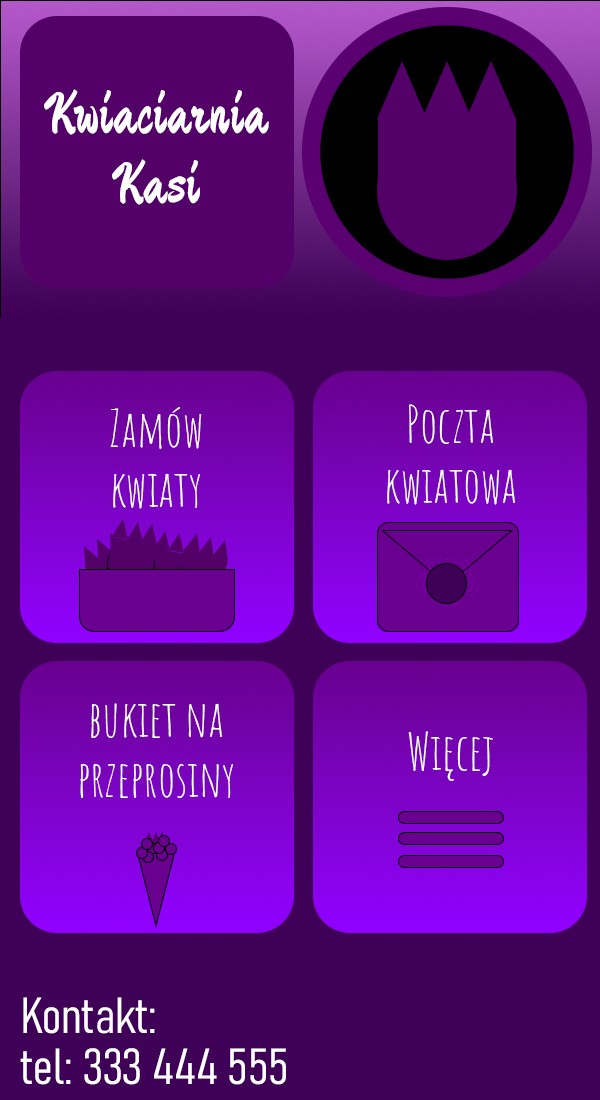Open the Więcej menu tile
The image size is (600, 1100).
point(450,797)
